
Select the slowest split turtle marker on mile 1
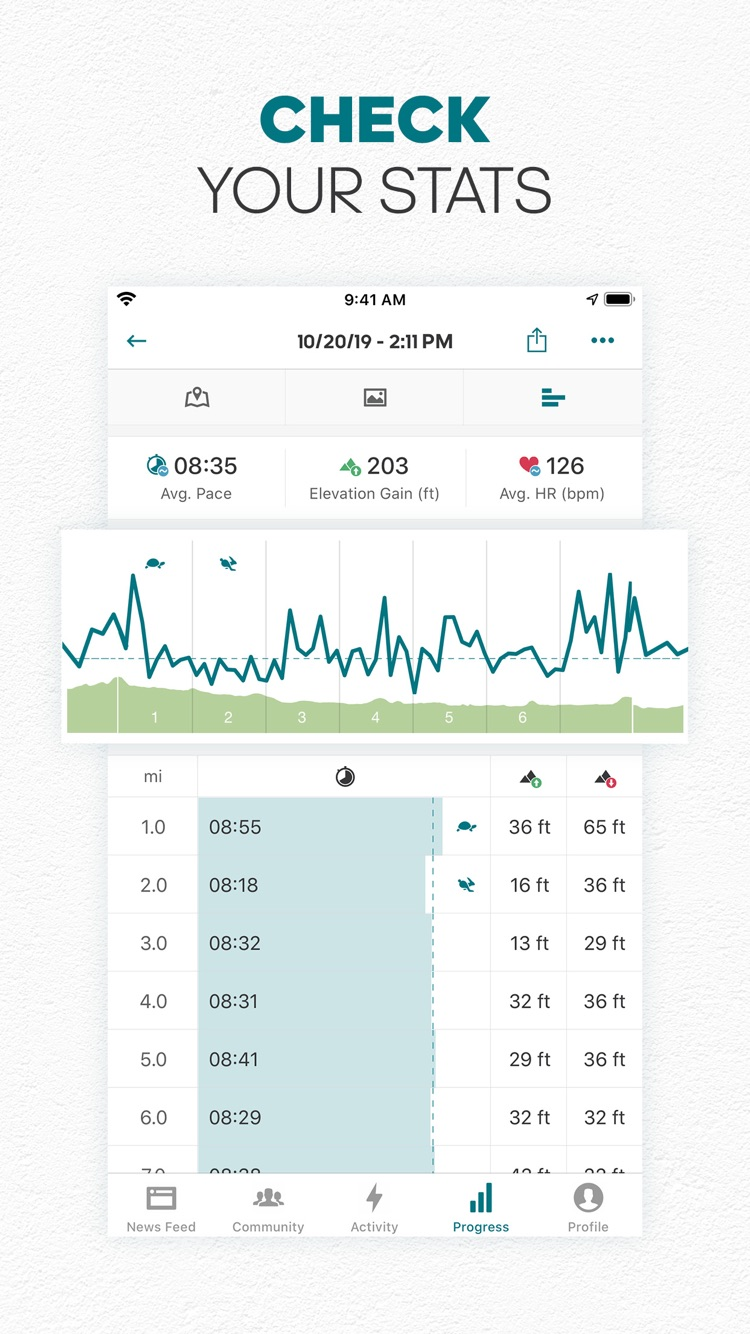pyautogui.click(x=464, y=827)
